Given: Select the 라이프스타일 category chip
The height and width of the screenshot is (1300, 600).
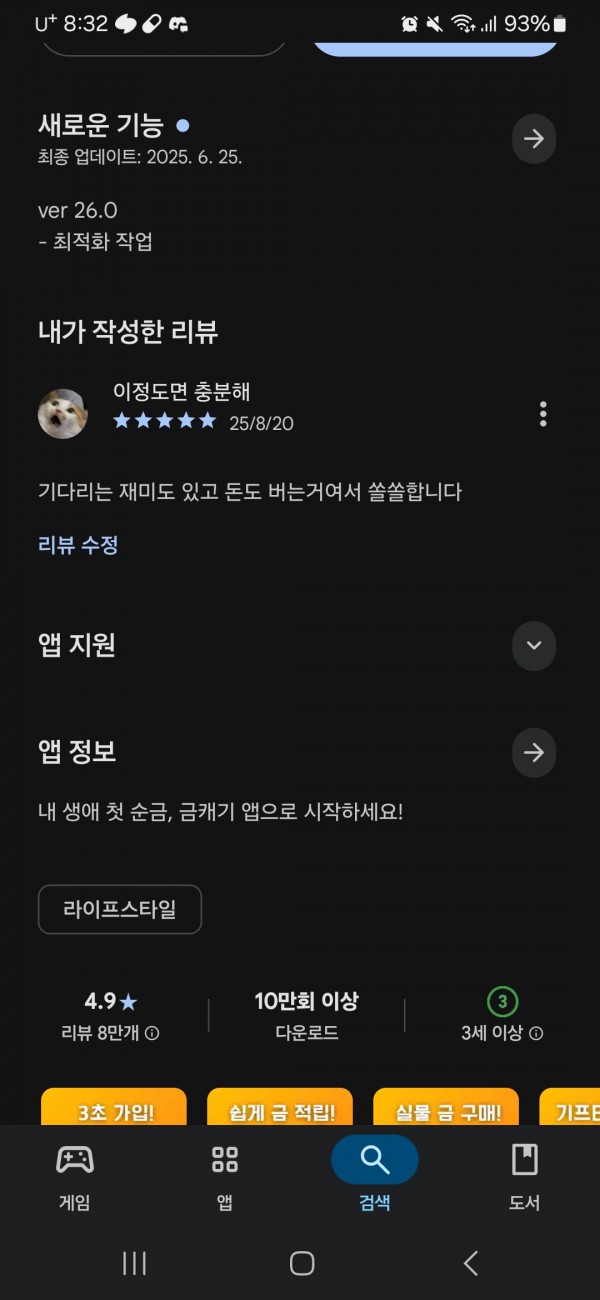Looking at the screenshot, I should 120,909.
